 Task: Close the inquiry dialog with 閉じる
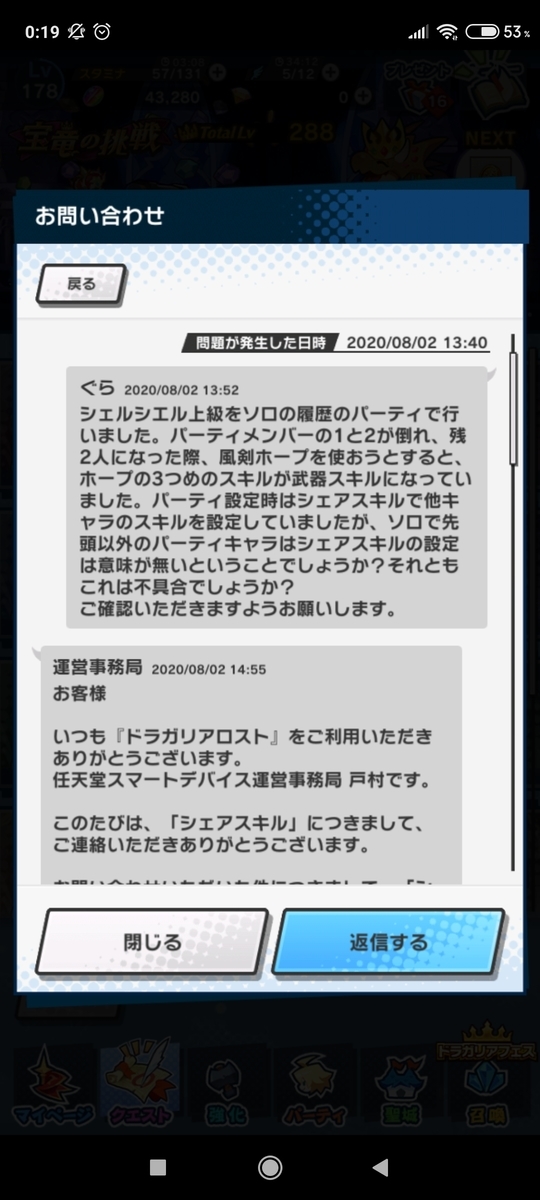tap(152, 941)
